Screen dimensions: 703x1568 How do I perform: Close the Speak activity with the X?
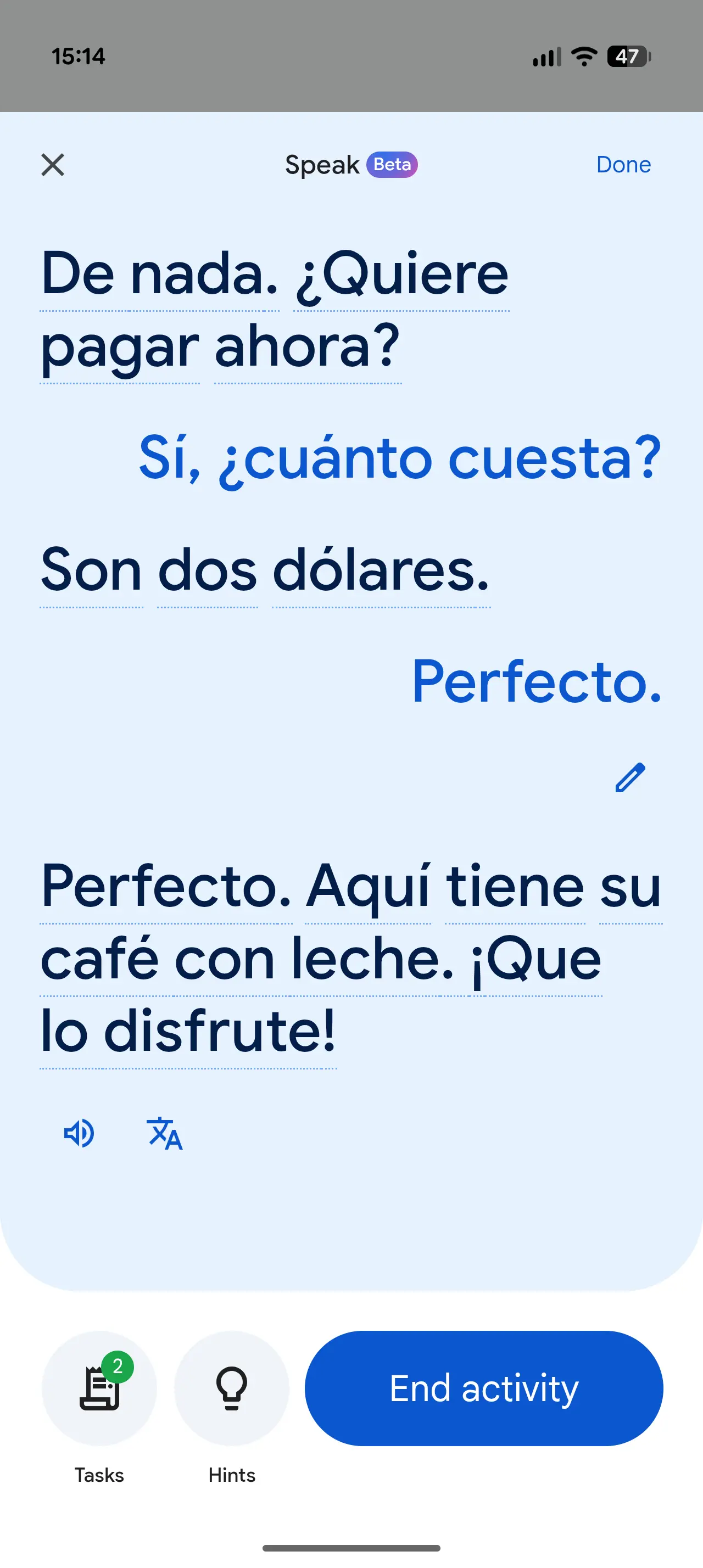pyautogui.click(x=53, y=165)
